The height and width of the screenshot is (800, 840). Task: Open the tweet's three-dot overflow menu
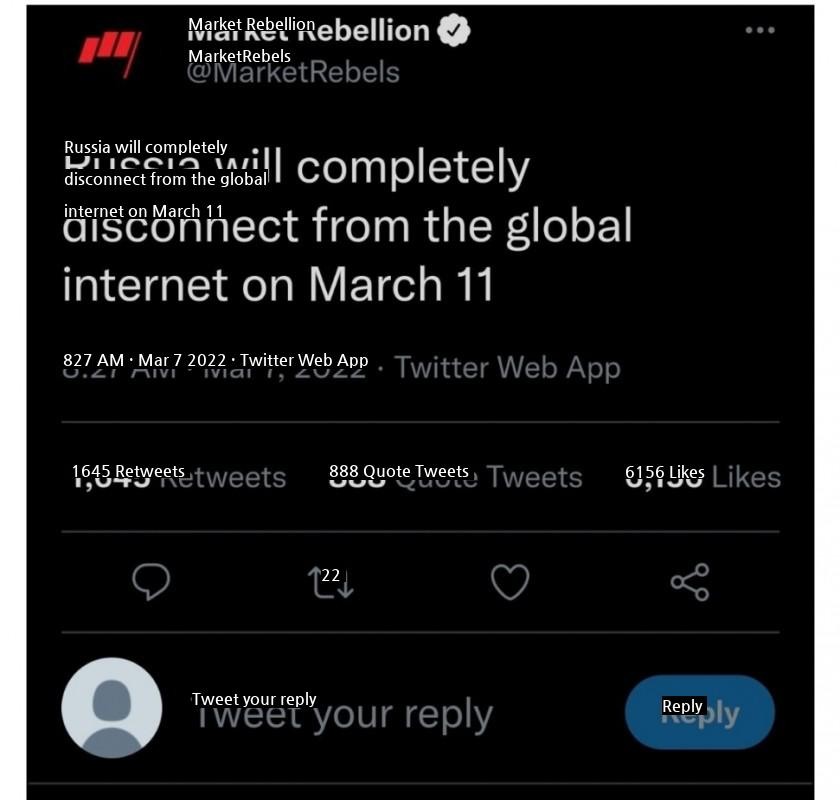pyautogui.click(x=760, y=30)
